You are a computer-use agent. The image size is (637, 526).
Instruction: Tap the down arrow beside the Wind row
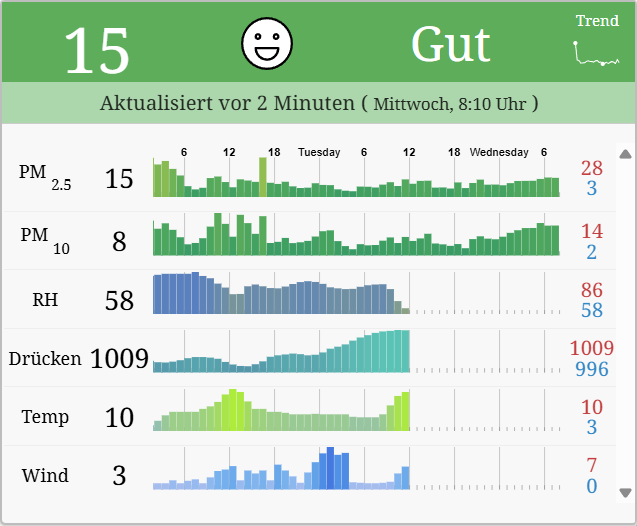[x=626, y=492]
